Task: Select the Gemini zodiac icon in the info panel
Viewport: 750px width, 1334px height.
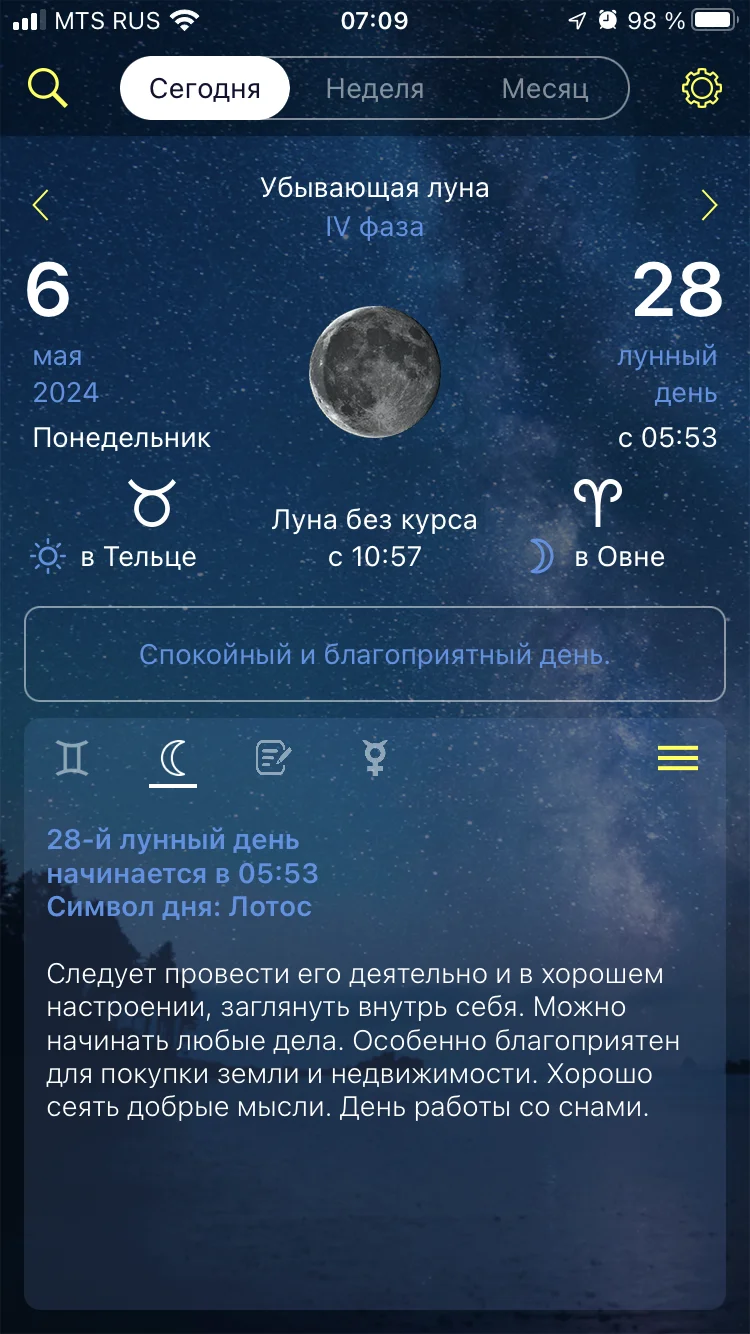Action: [x=71, y=758]
